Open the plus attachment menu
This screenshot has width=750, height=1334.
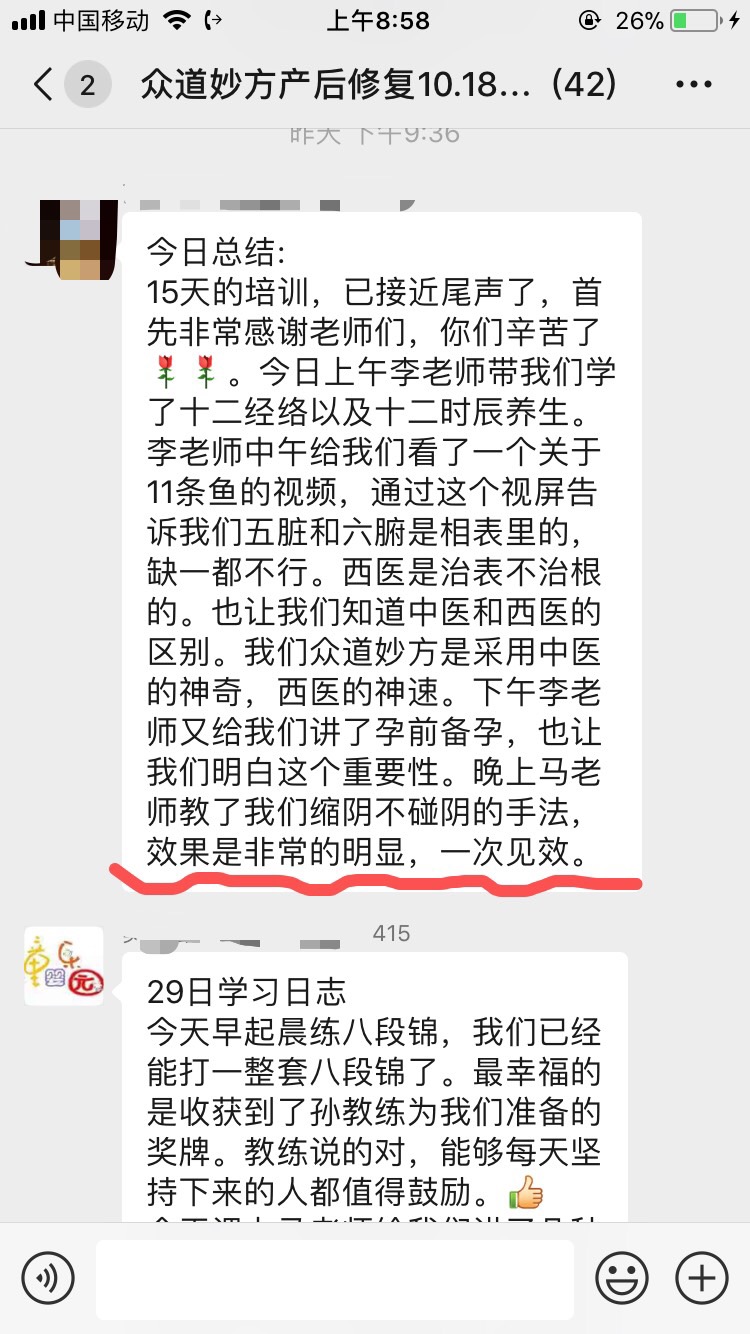pyautogui.click(x=702, y=1278)
